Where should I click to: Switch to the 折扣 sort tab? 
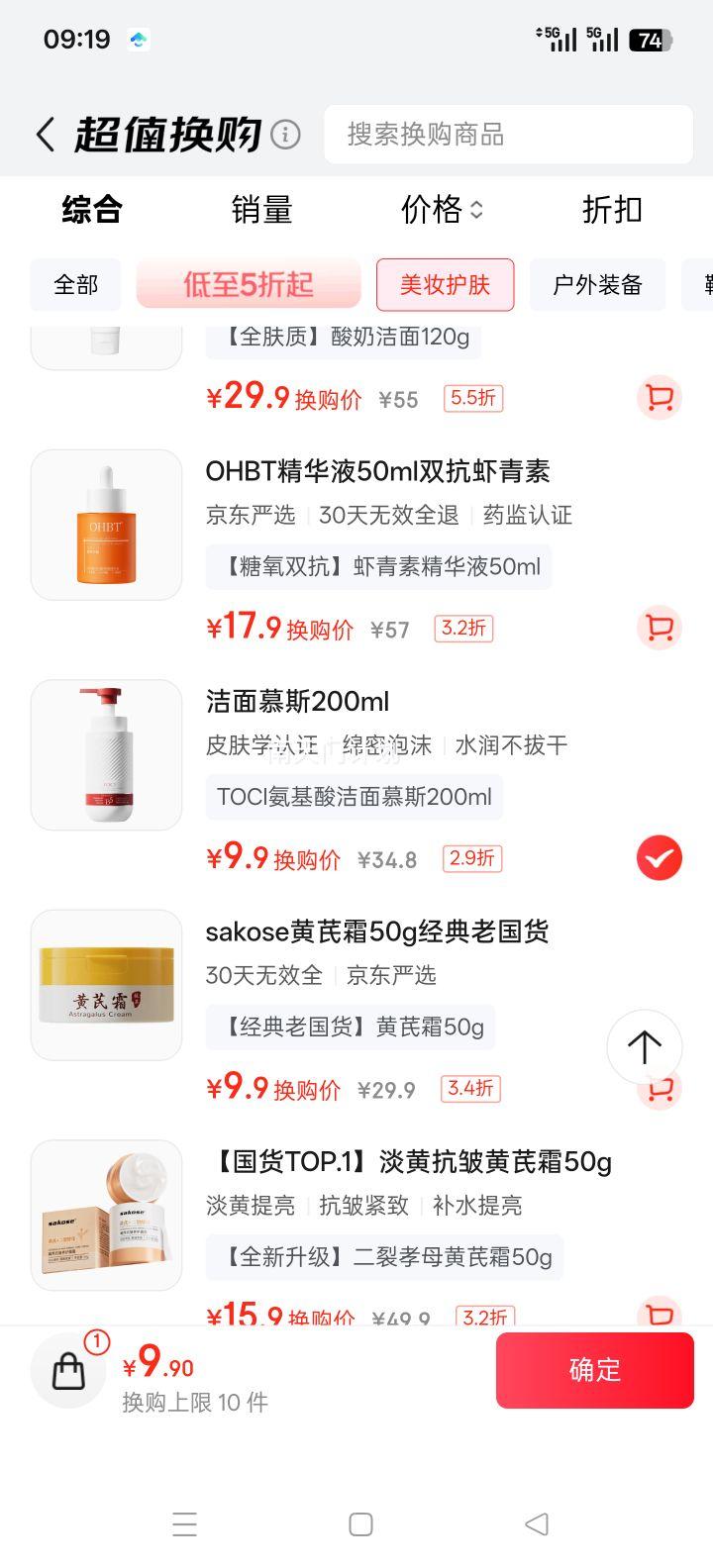(612, 210)
